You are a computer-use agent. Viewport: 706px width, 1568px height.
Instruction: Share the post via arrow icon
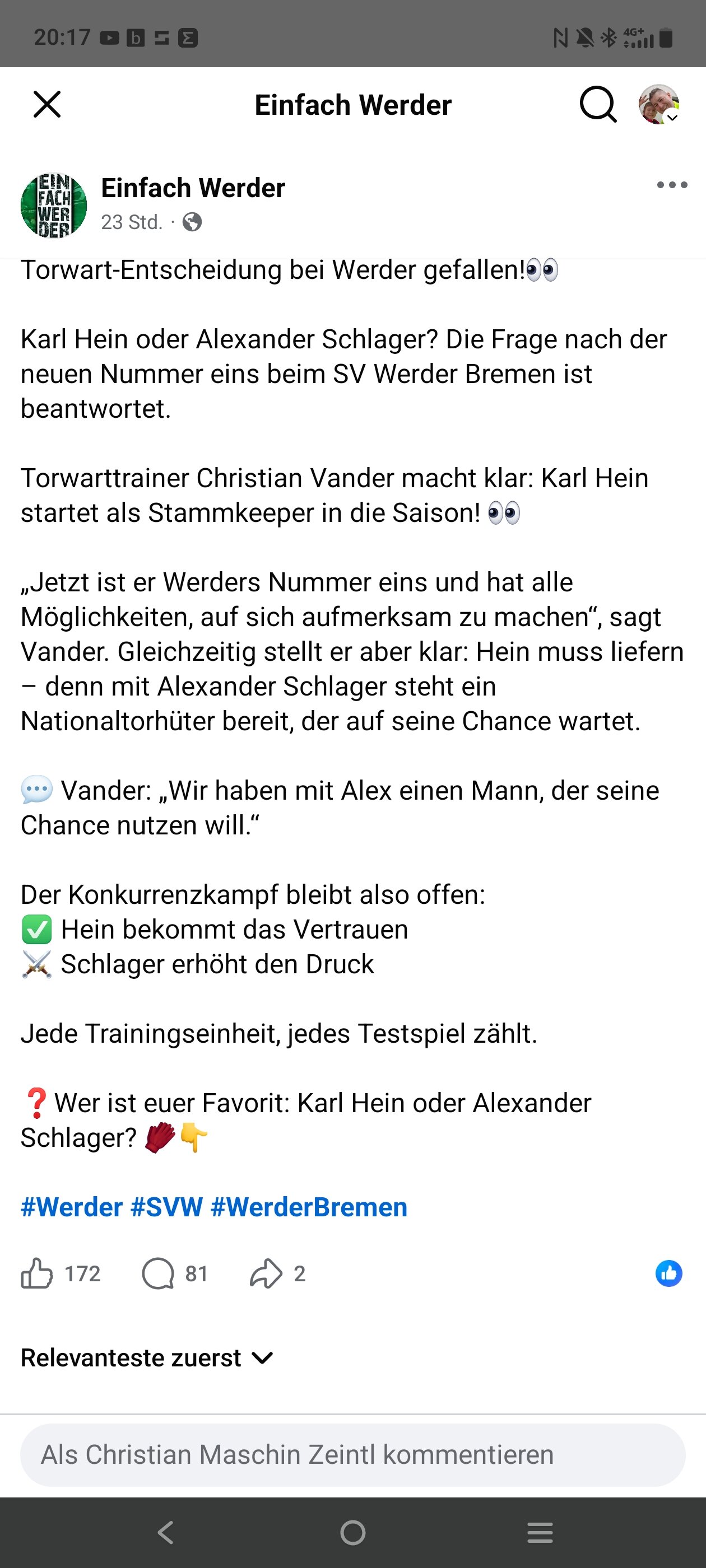[266, 1273]
